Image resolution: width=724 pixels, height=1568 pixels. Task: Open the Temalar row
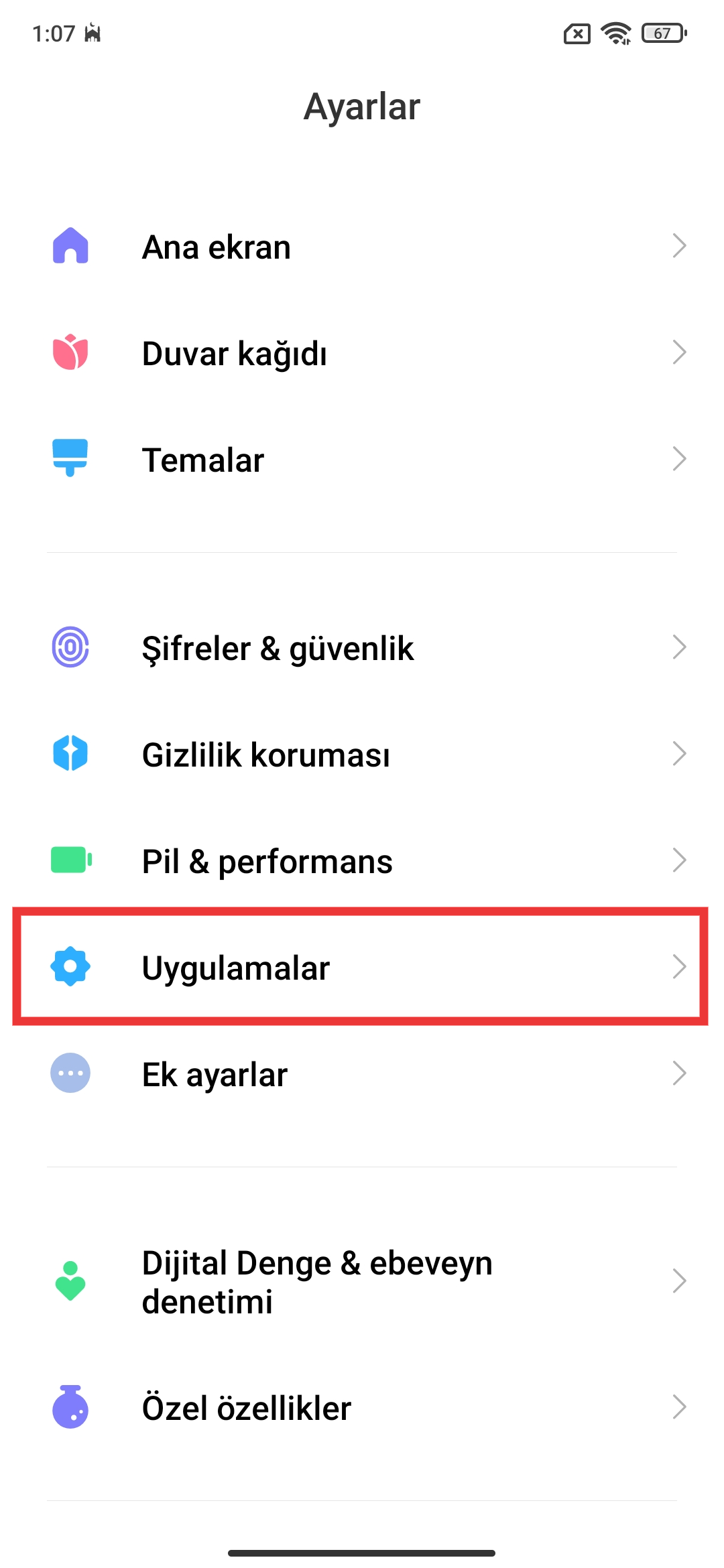(x=203, y=460)
